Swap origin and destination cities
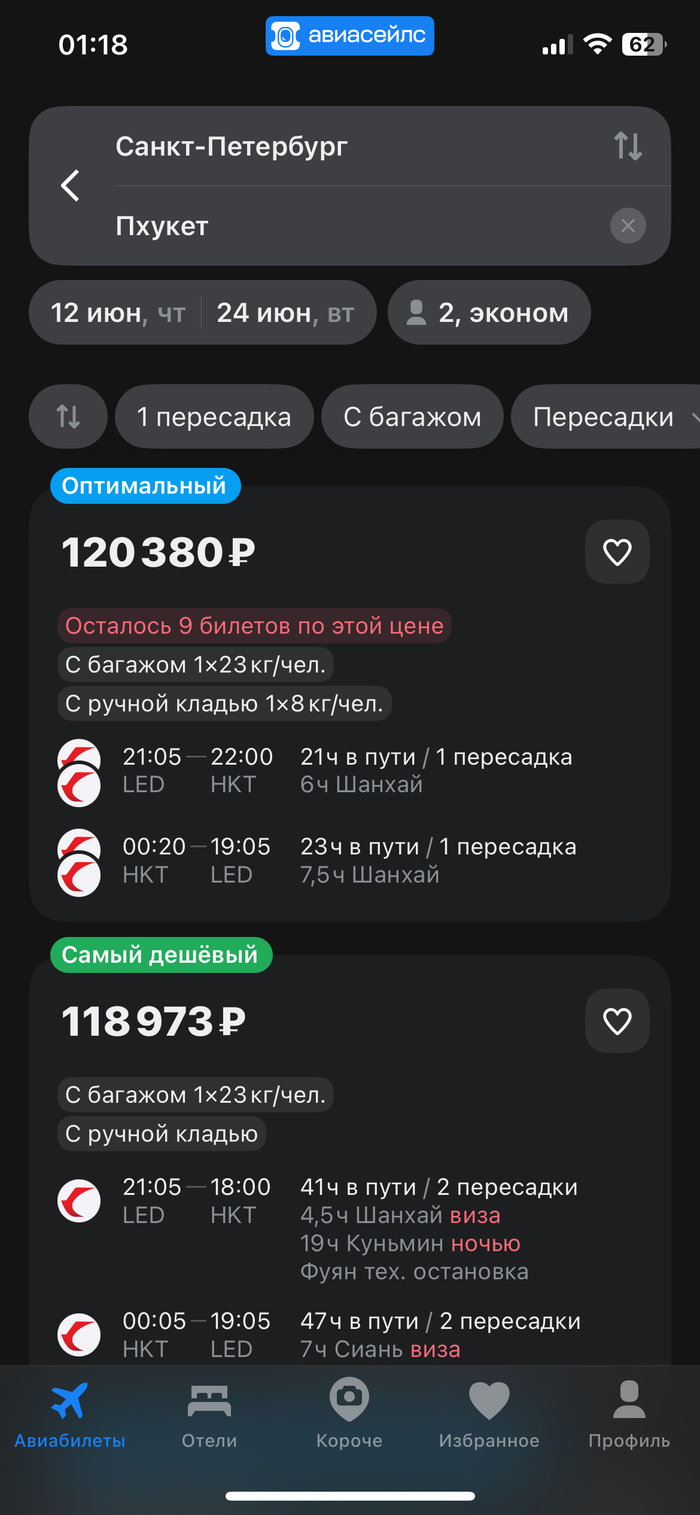This screenshot has width=700, height=1515. coord(628,146)
